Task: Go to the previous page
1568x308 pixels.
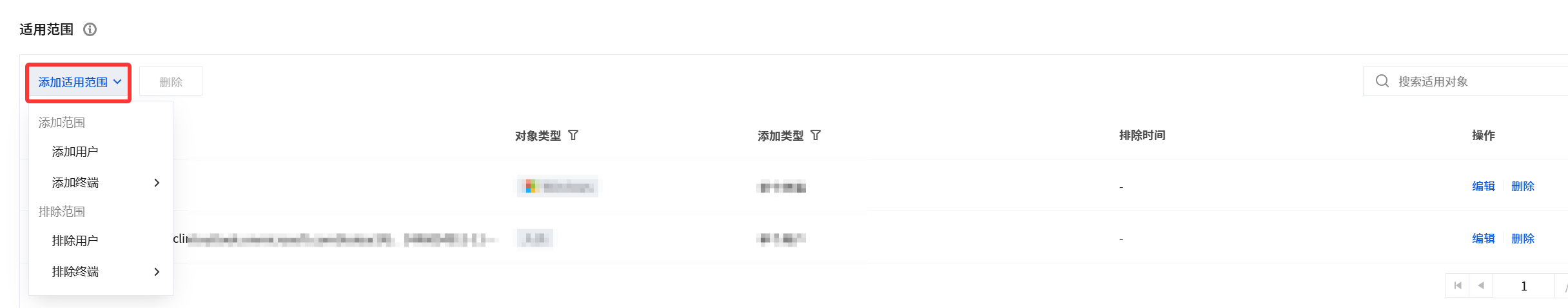Action: (1481, 285)
